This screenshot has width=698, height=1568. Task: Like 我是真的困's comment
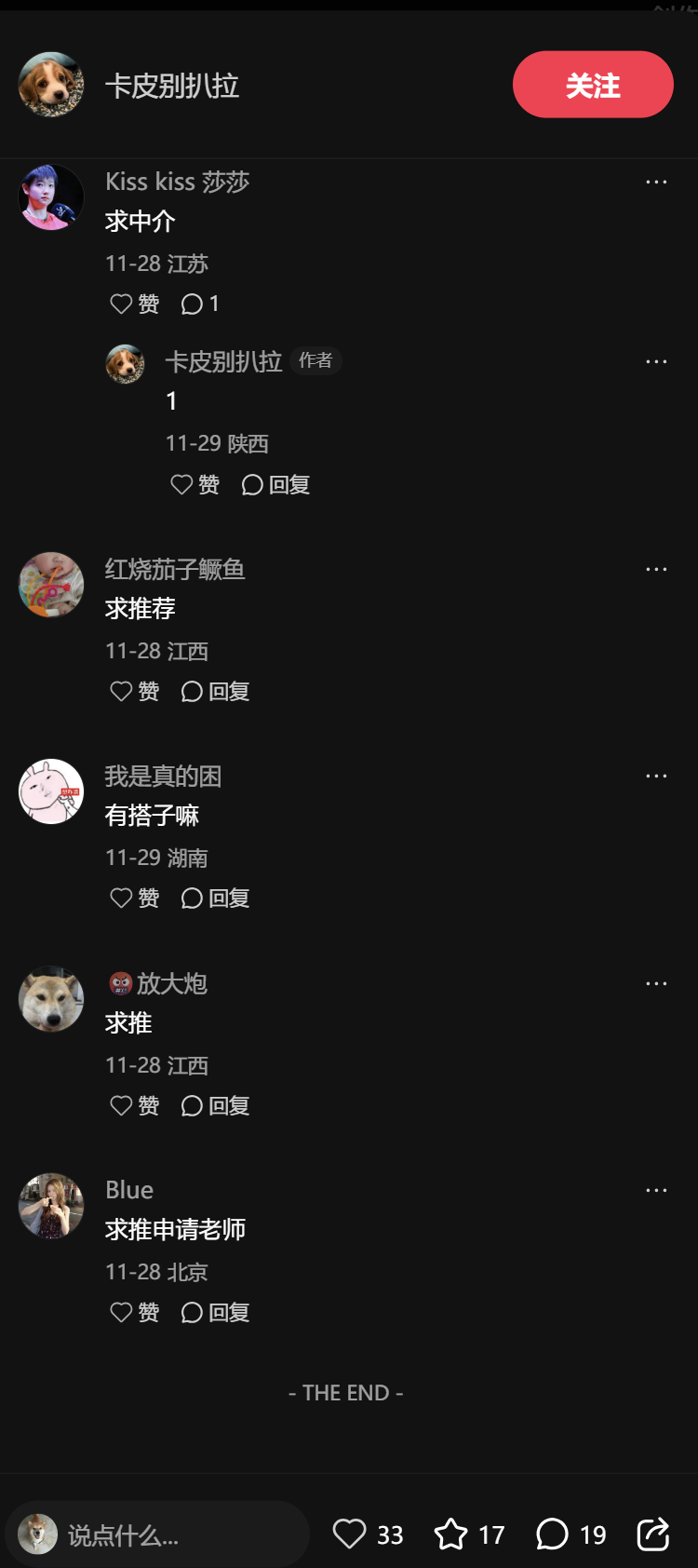[x=134, y=899]
